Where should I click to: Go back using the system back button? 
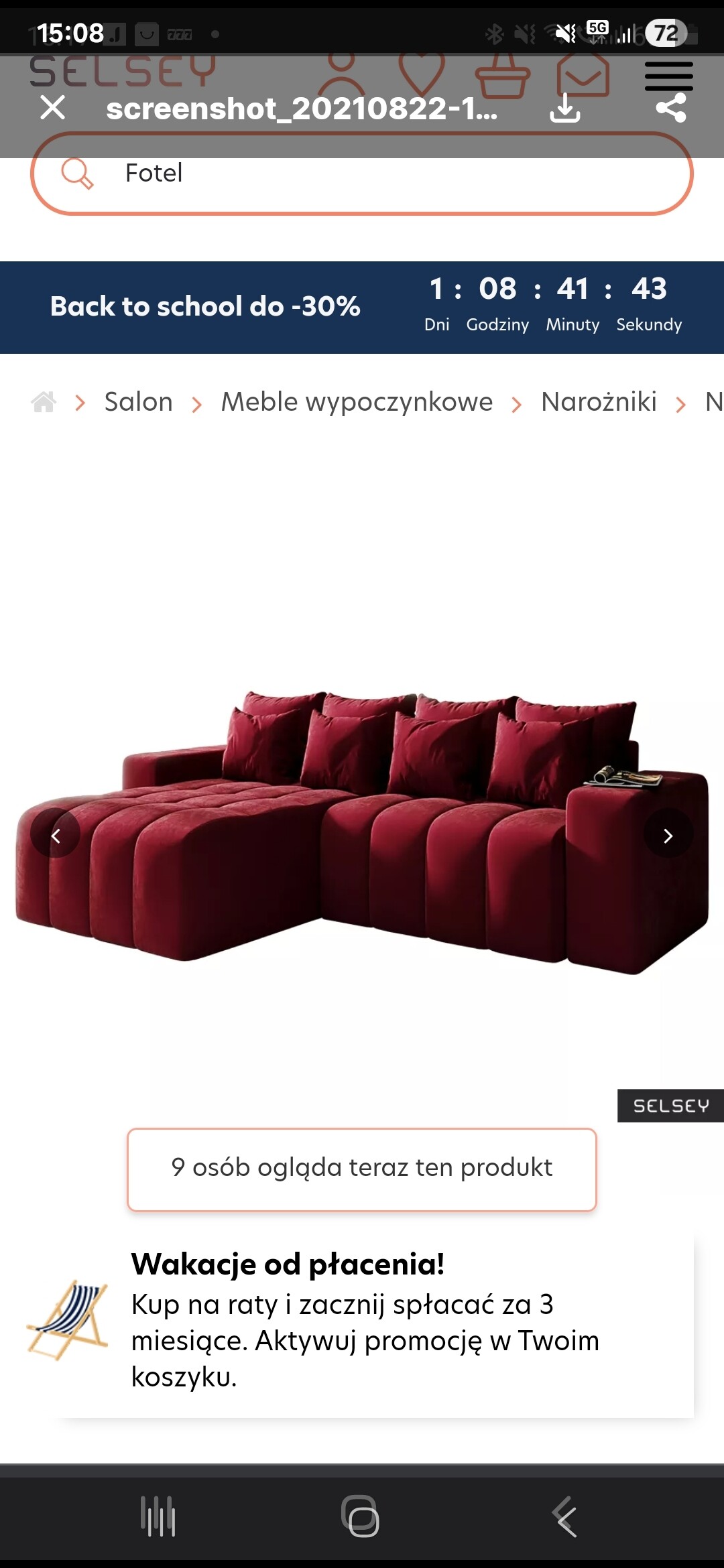click(x=564, y=1516)
